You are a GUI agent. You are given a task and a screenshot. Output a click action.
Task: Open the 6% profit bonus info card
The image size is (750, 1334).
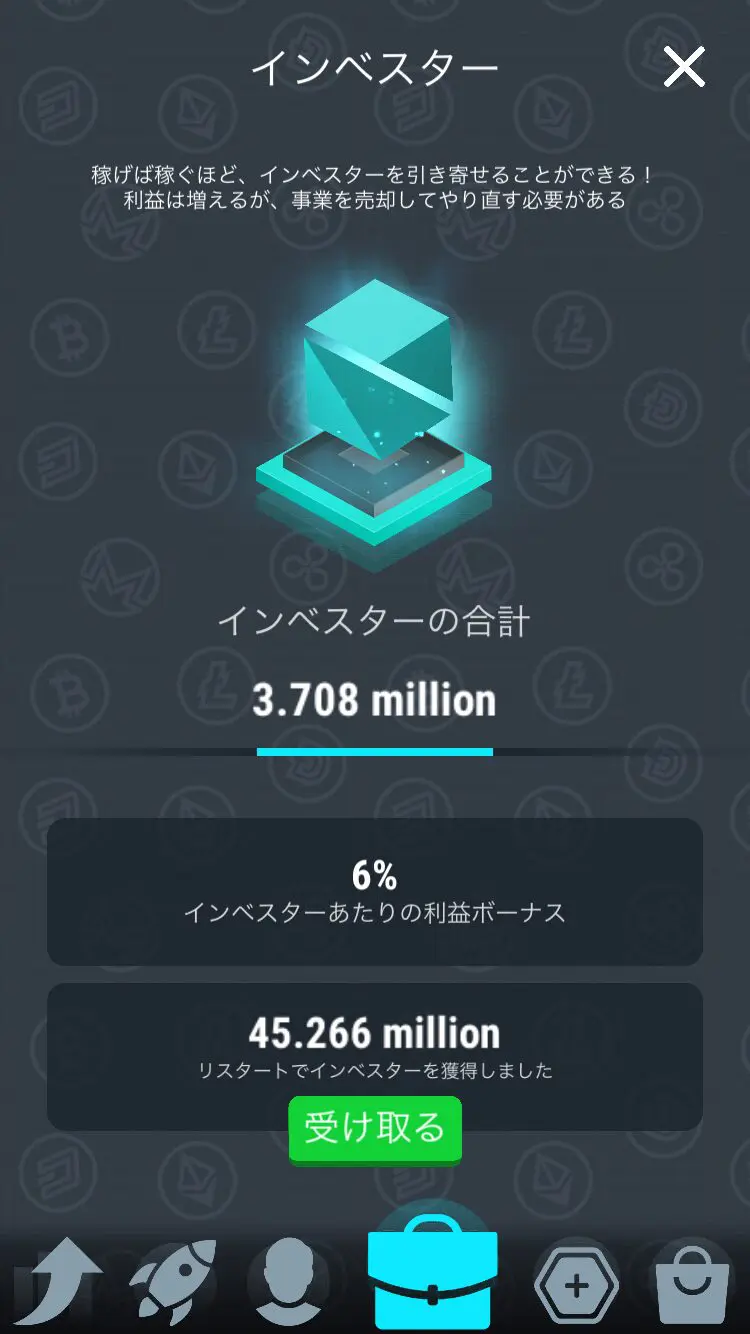pos(375,892)
